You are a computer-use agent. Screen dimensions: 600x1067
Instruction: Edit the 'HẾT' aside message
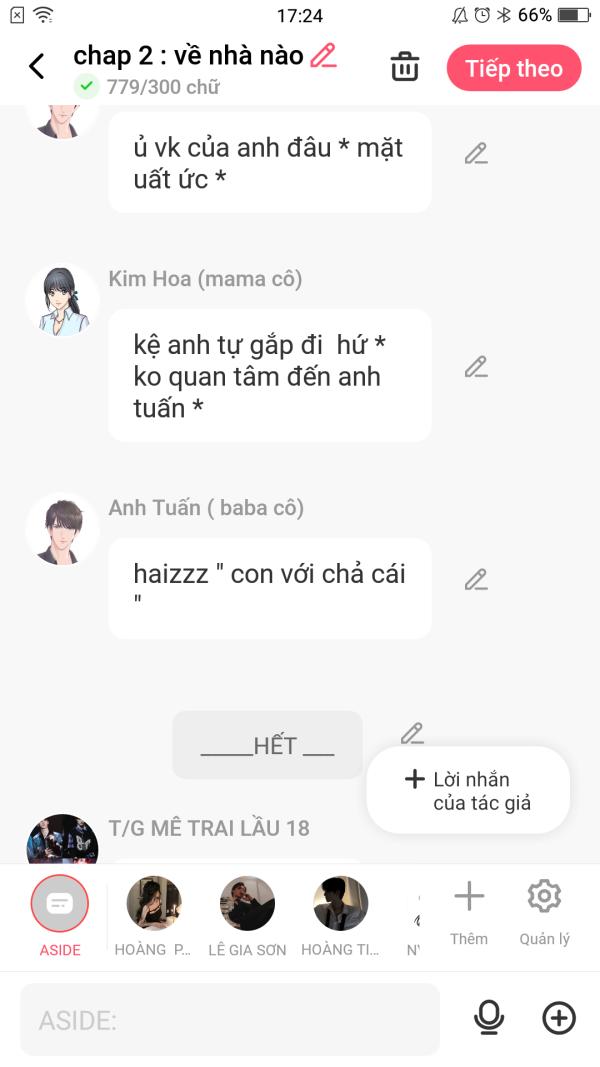pos(412,733)
